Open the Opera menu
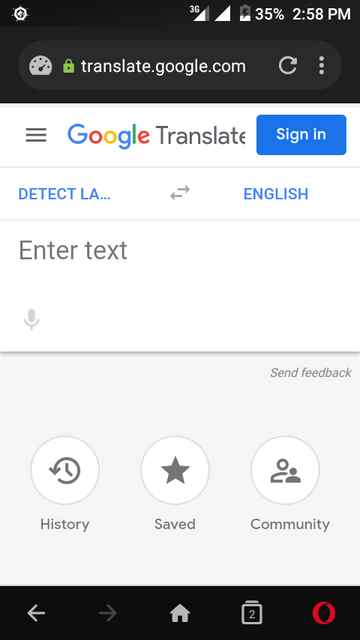 coord(324,613)
